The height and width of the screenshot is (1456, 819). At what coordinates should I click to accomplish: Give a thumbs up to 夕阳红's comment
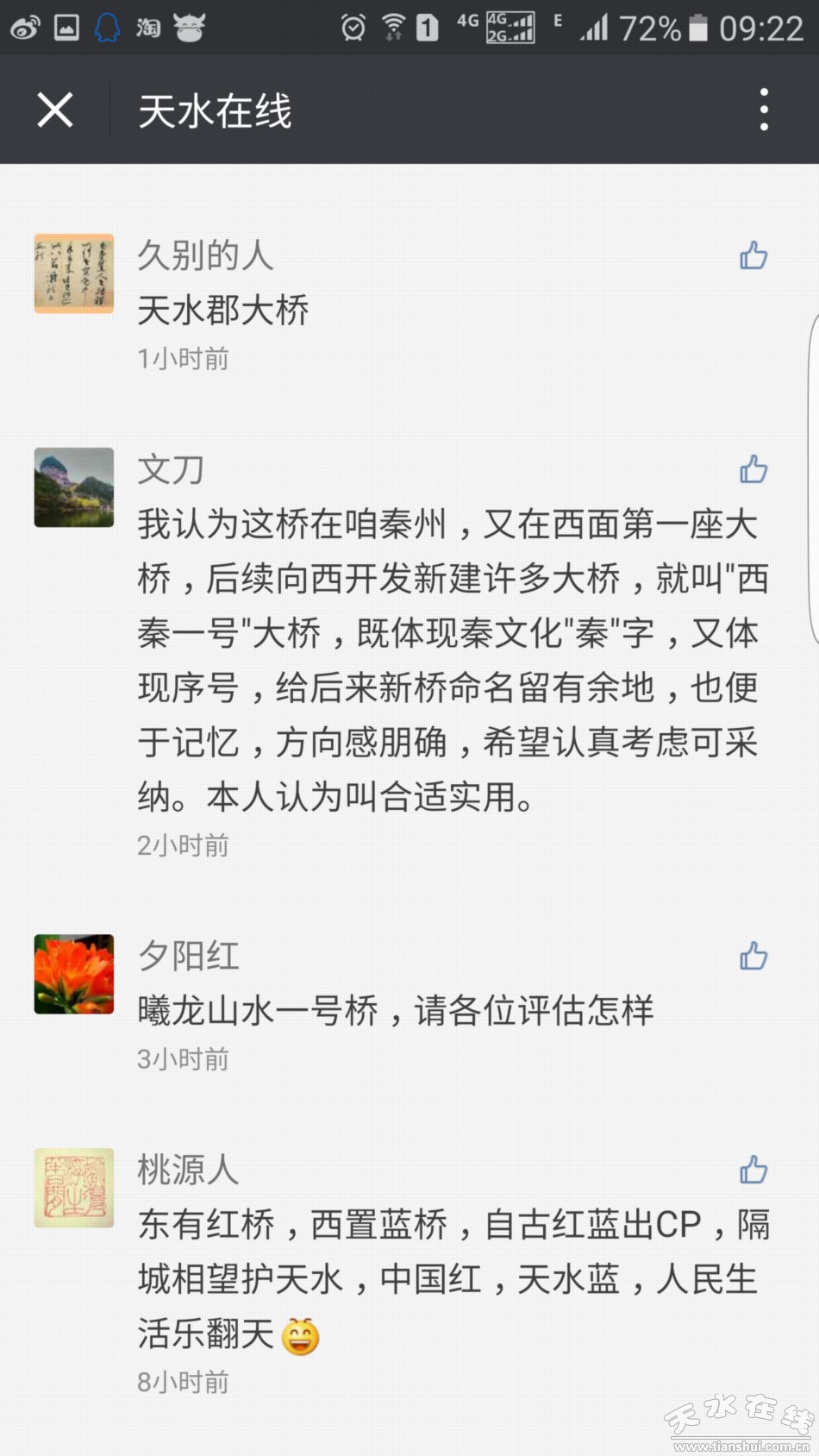[753, 956]
